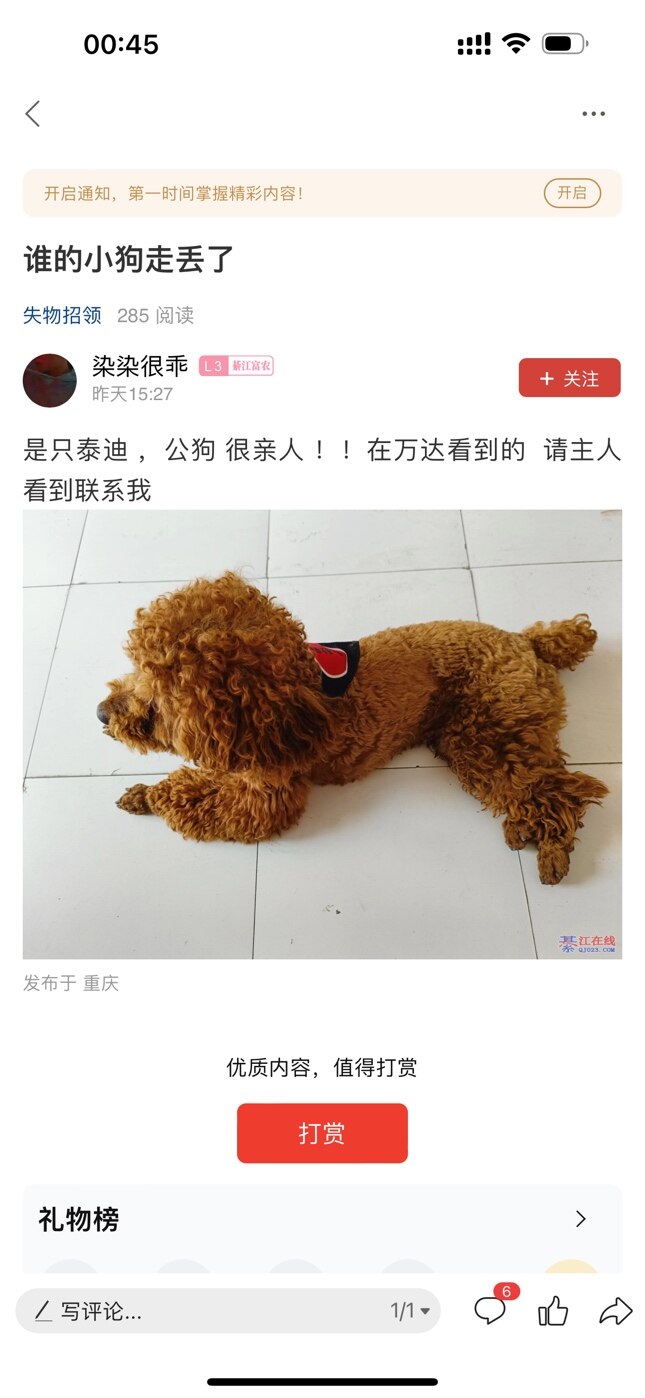This screenshot has height=1398, width=645.
Task: View the 6 comments
Action: pos(490,1311)
